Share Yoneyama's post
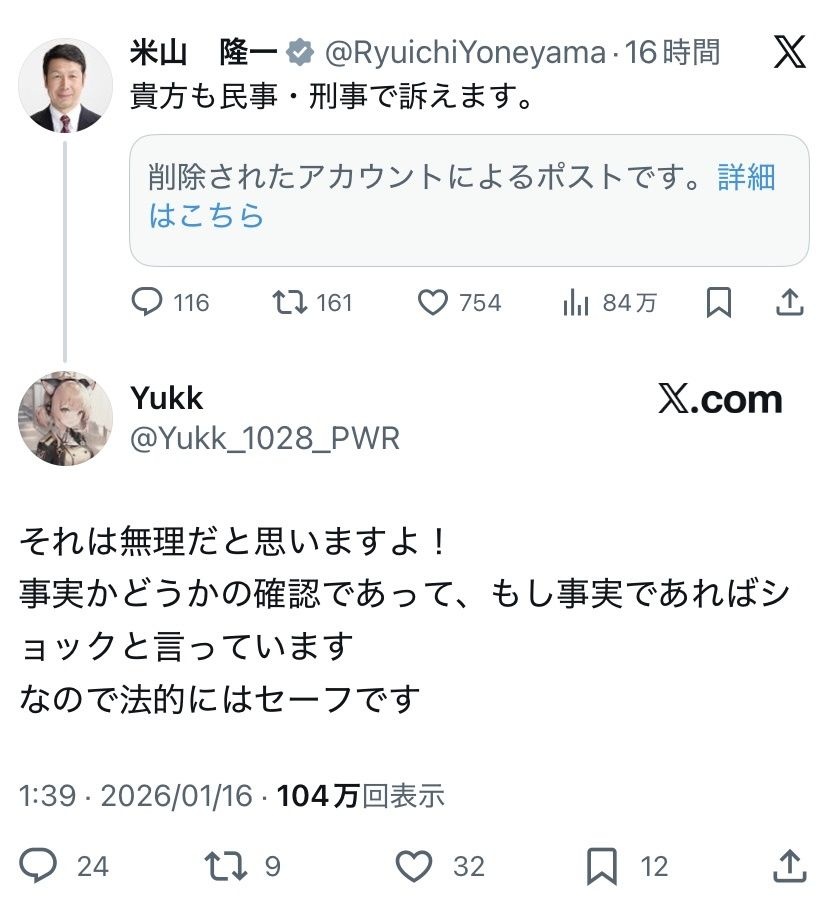828x912 pixels. click(x=790, y=303)
